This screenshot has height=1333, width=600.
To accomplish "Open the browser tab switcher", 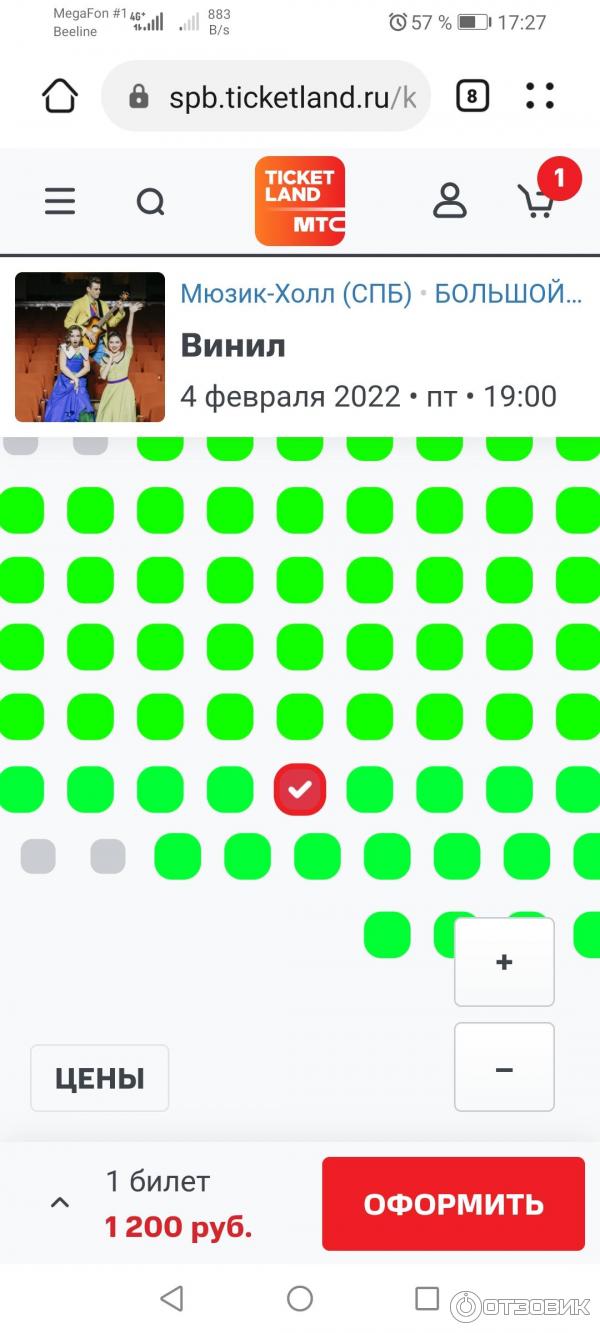I will coord(472,96).
